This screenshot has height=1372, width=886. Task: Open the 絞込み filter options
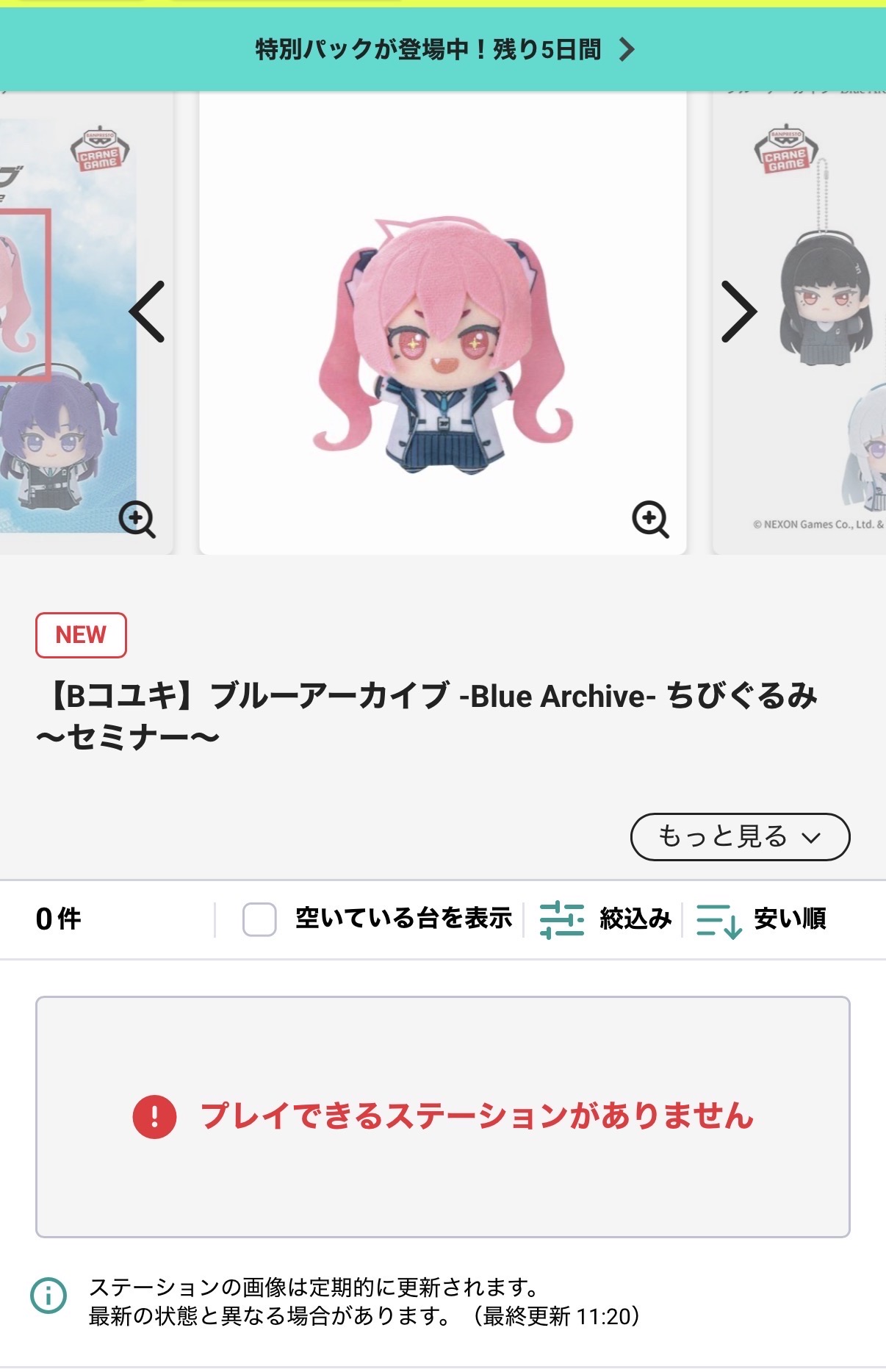pos(605,919)
